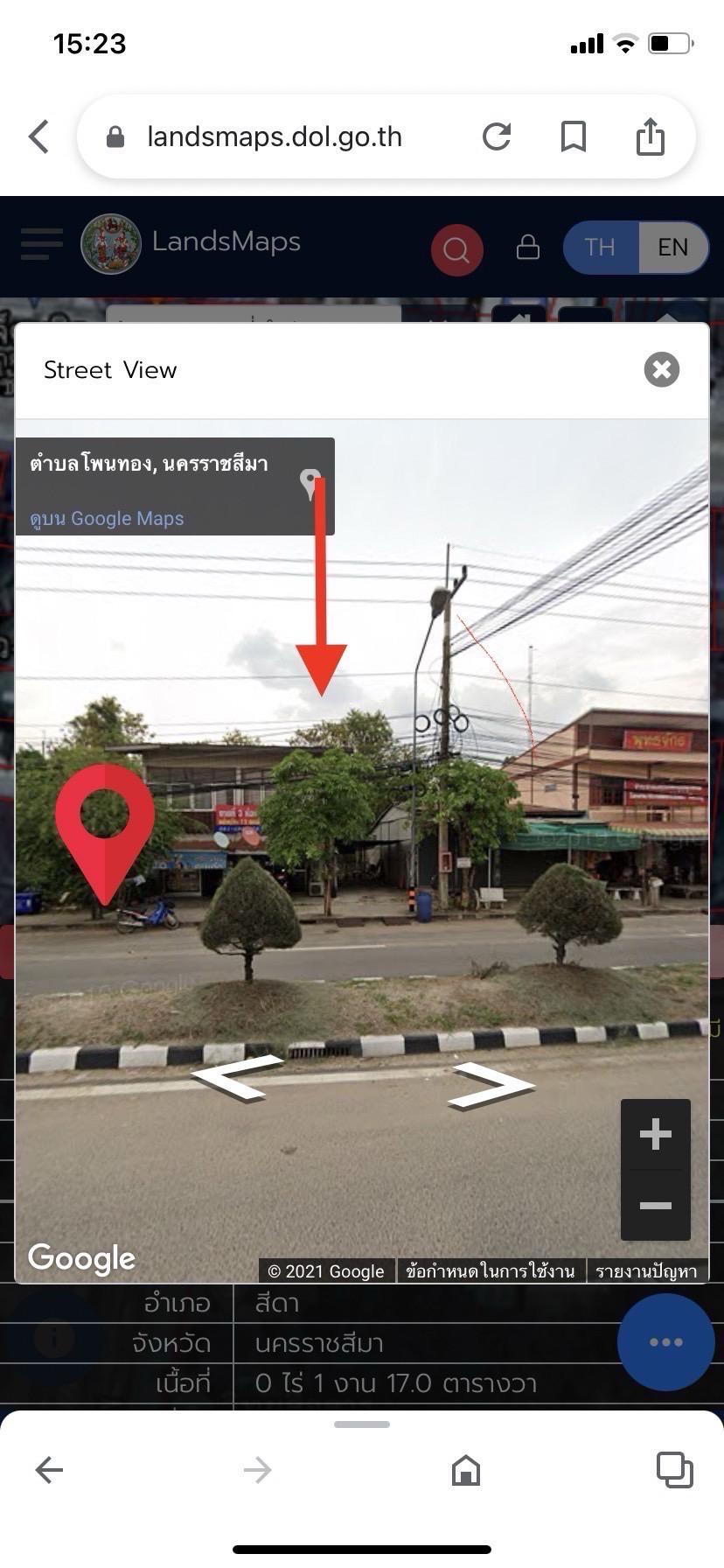The image size is (724, 1568).
Task: Go back using the top browser arrow
Action: 38,136
